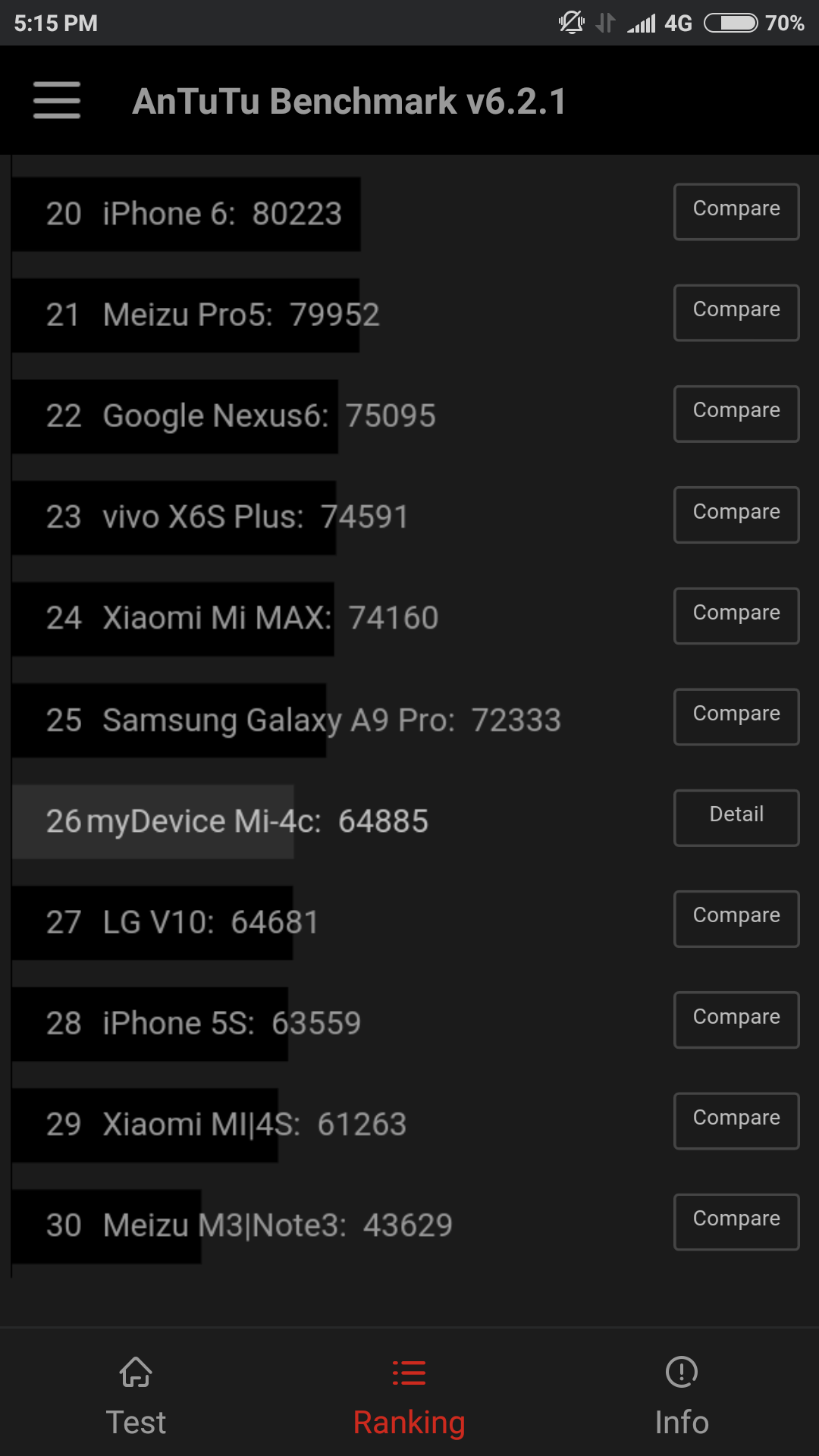Select the Ranking tab

tap(409, 1396)
